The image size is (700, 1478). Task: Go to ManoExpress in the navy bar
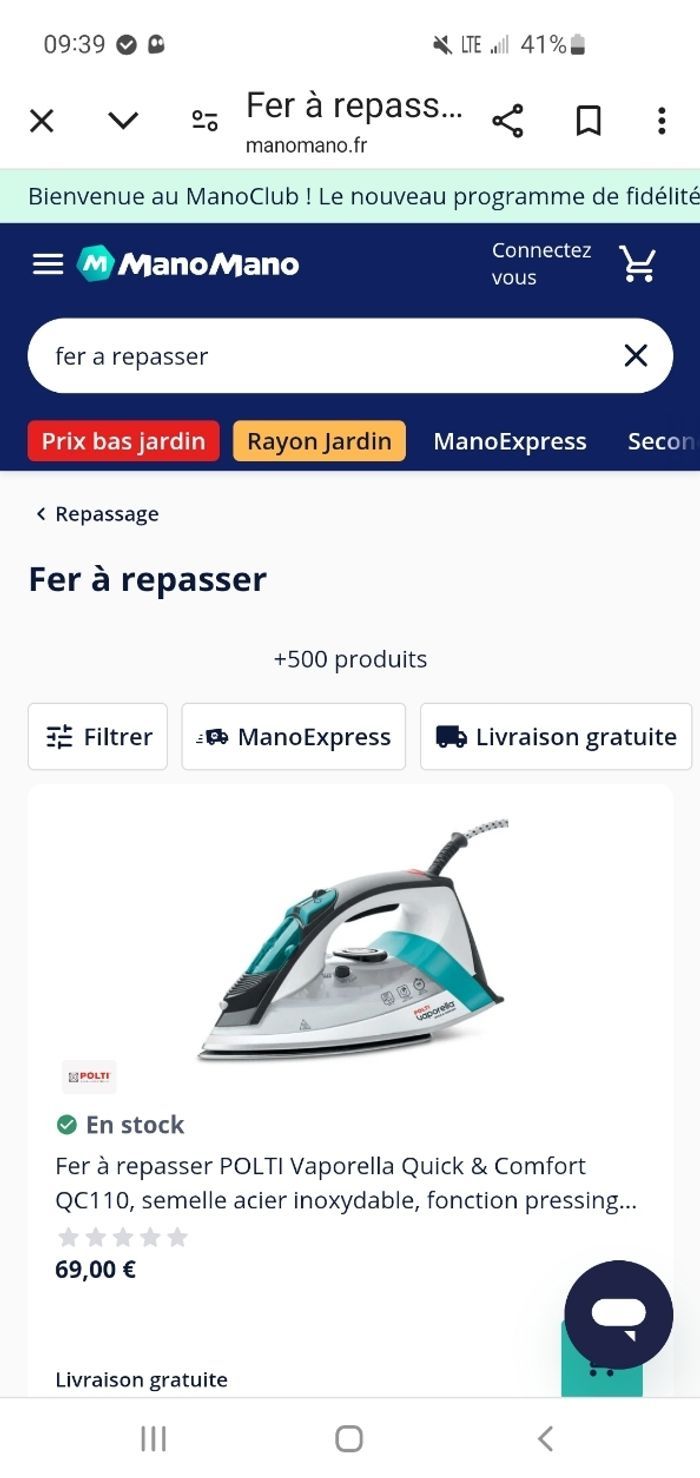tap(509, 441)
